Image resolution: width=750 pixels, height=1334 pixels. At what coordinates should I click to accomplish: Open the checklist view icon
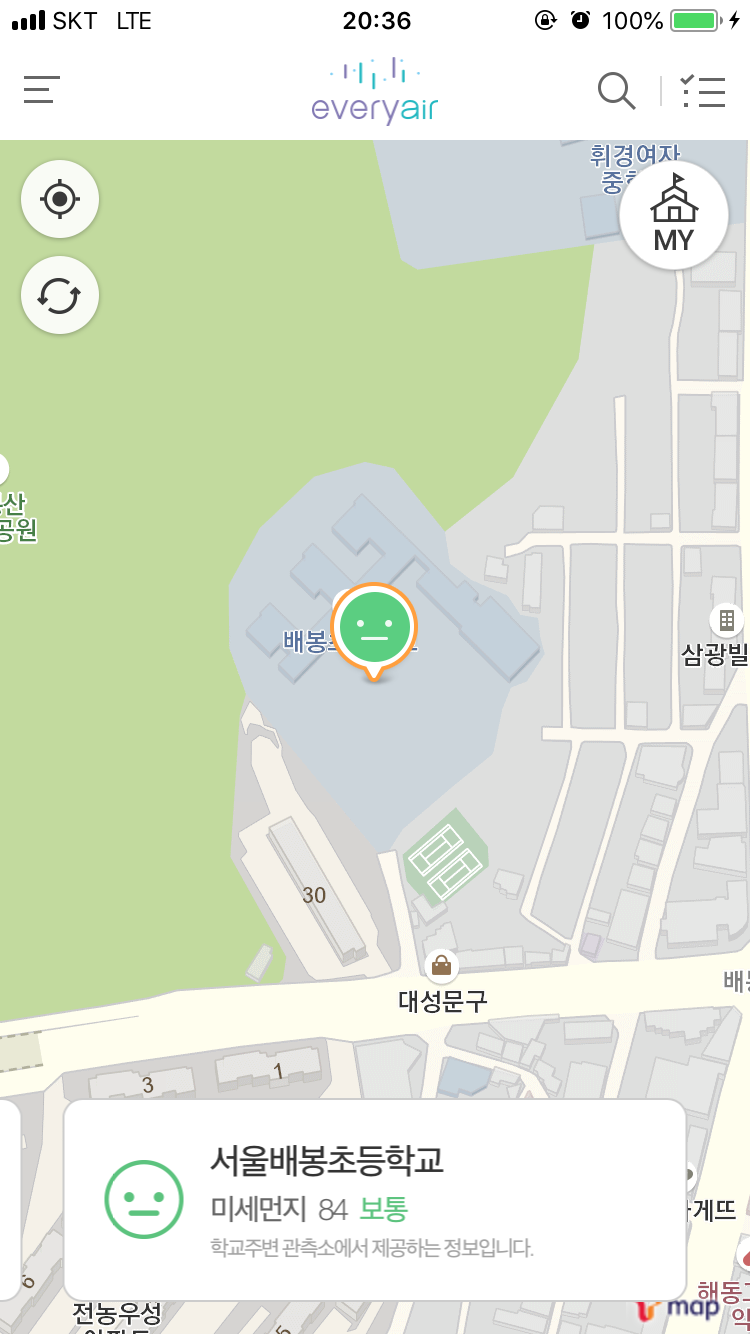tap(702, 91)
